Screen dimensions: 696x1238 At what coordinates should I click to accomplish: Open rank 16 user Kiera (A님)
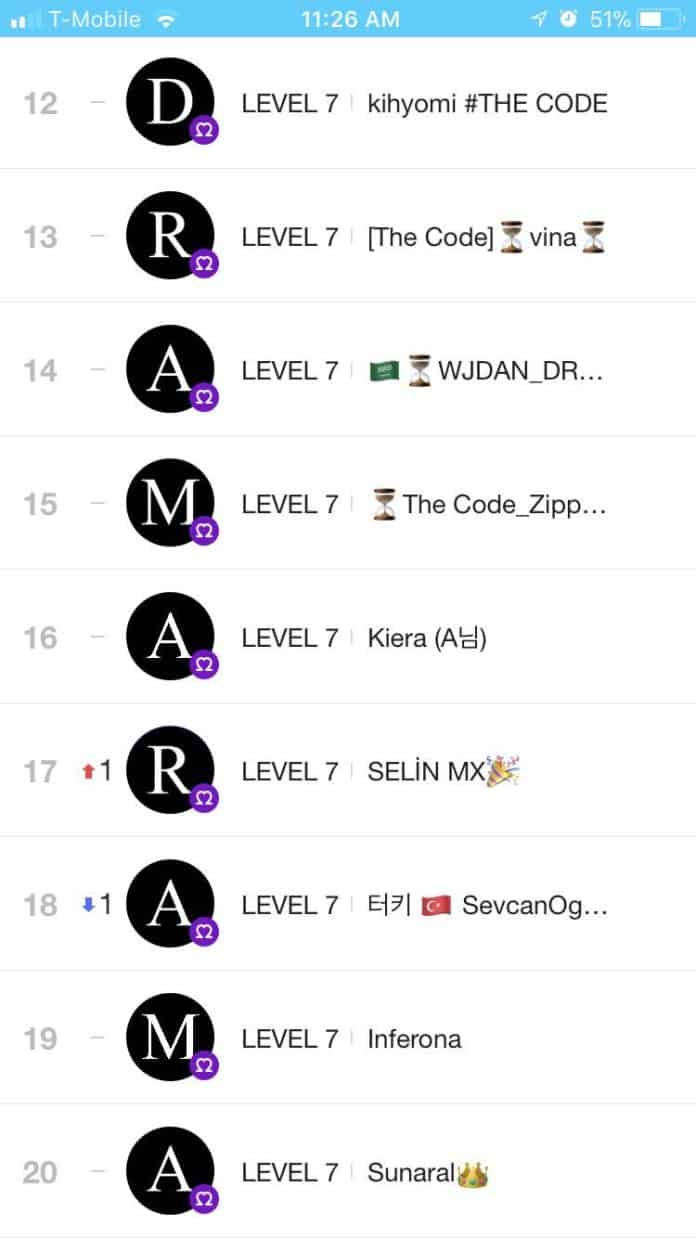[x=427, y=638]
